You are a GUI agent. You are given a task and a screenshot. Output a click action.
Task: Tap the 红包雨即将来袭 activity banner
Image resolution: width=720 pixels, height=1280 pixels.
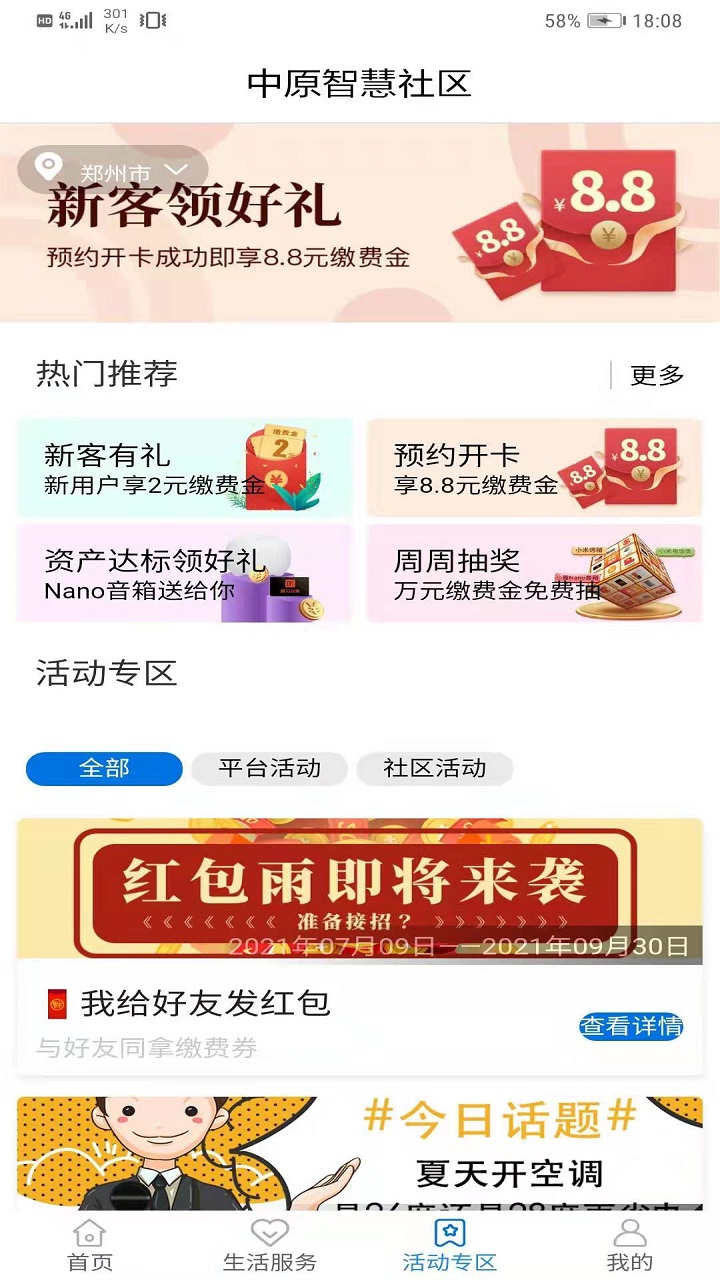tap(360, 888)
